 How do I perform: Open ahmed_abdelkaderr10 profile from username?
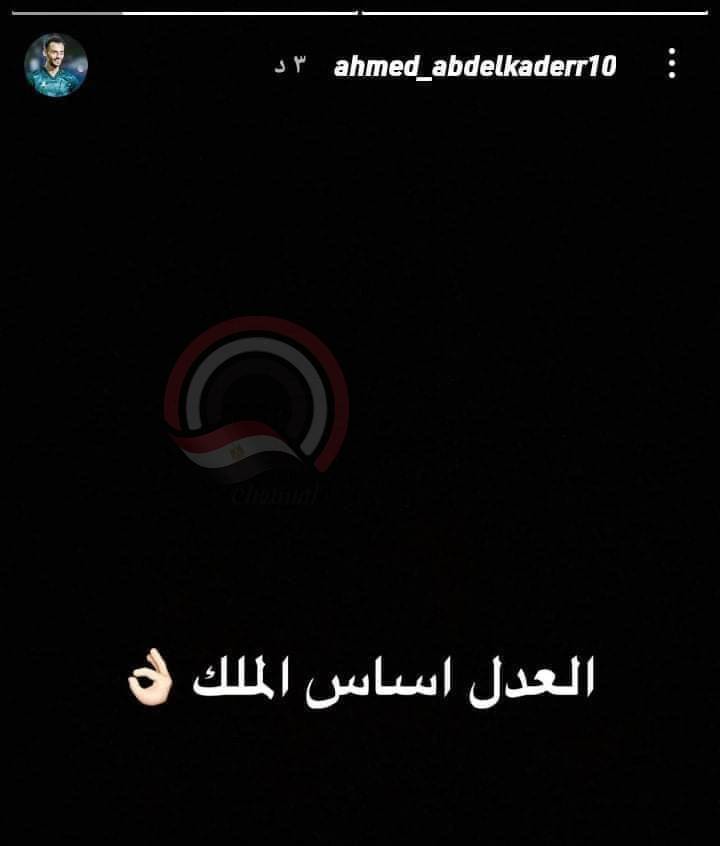pos(474,67)
